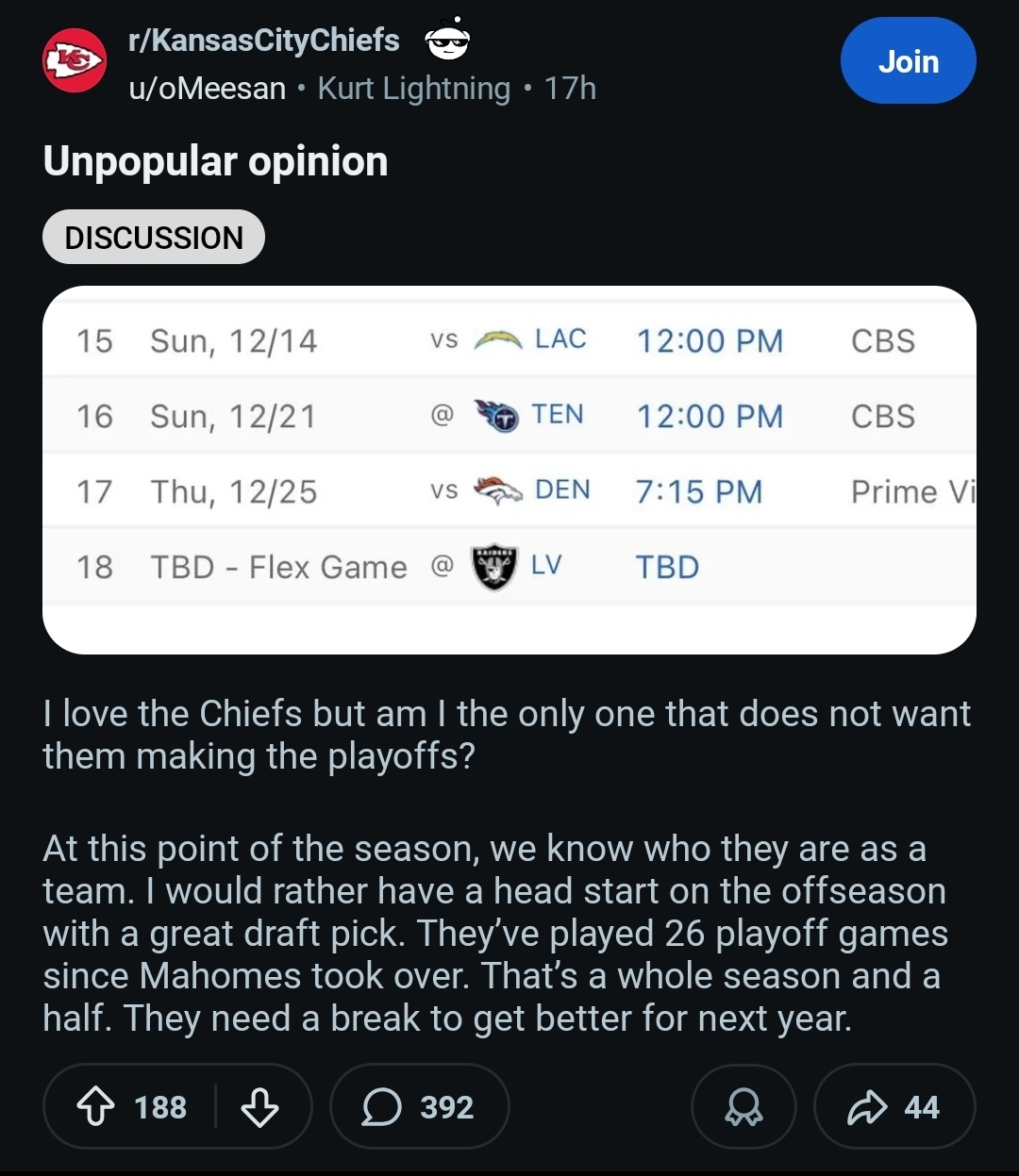Give an award to this post
Screen dimensions: 1019x1176
[x=743, y=1106]
